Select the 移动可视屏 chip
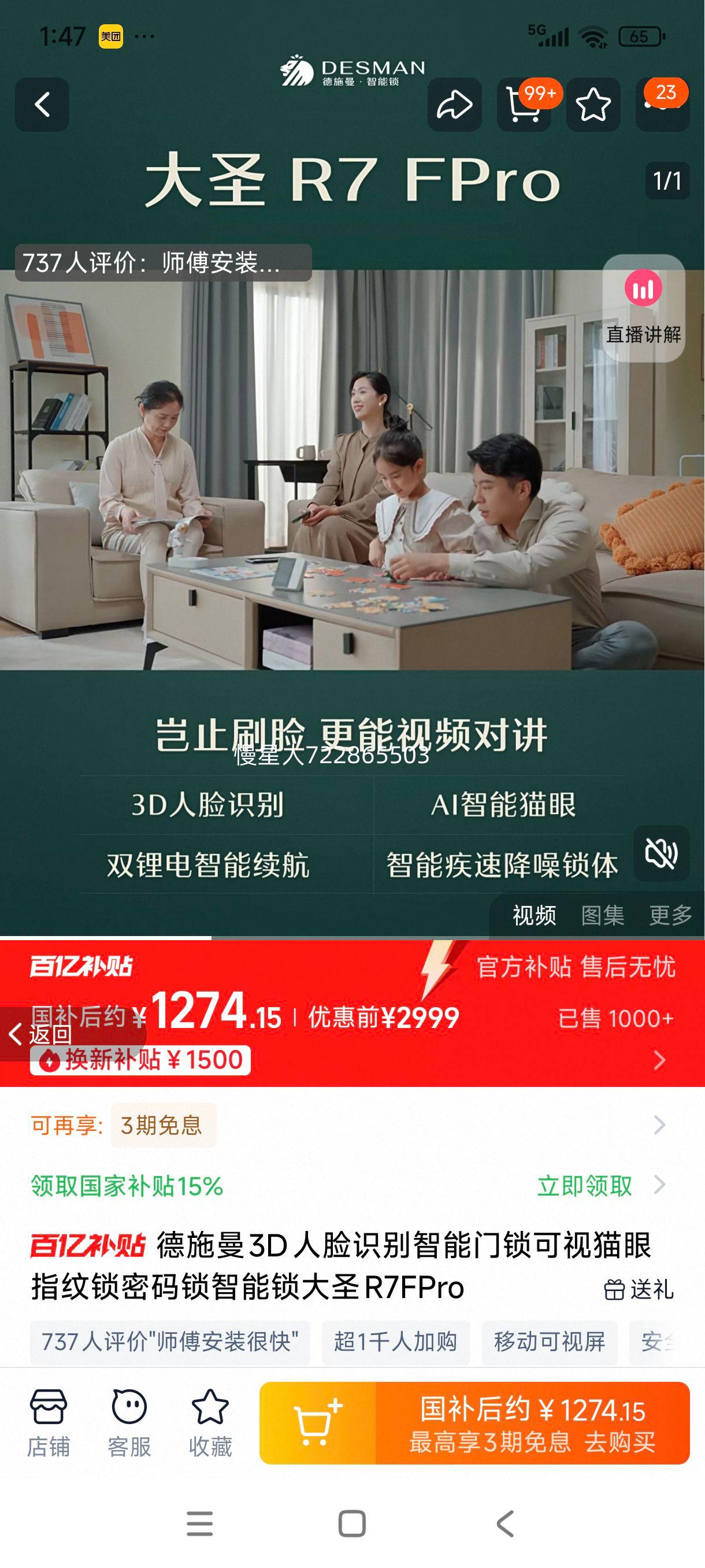This screenshot has height=1568, width=705. 550,1341
